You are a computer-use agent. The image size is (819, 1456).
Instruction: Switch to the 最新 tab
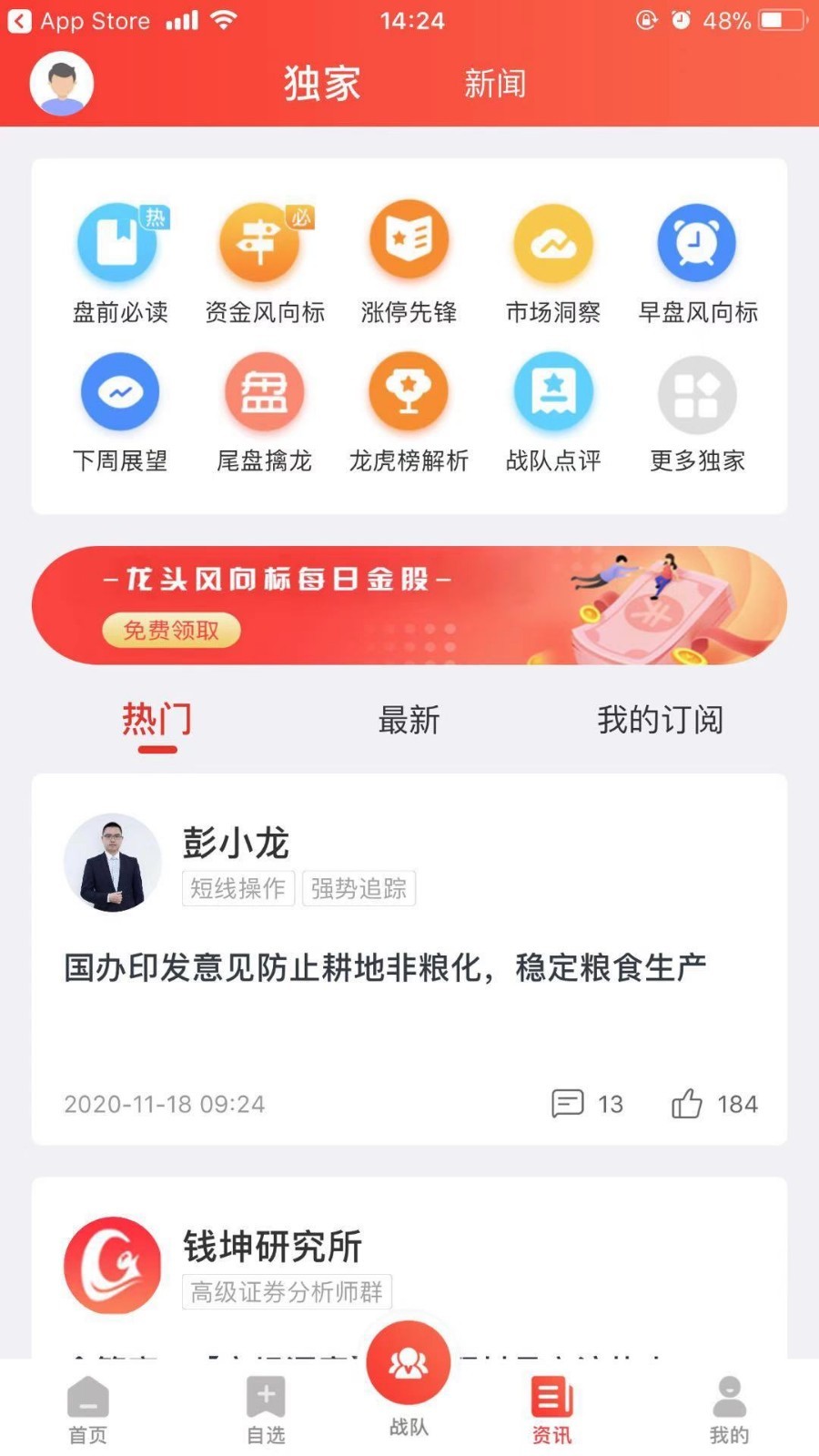[x=409, y=720]
